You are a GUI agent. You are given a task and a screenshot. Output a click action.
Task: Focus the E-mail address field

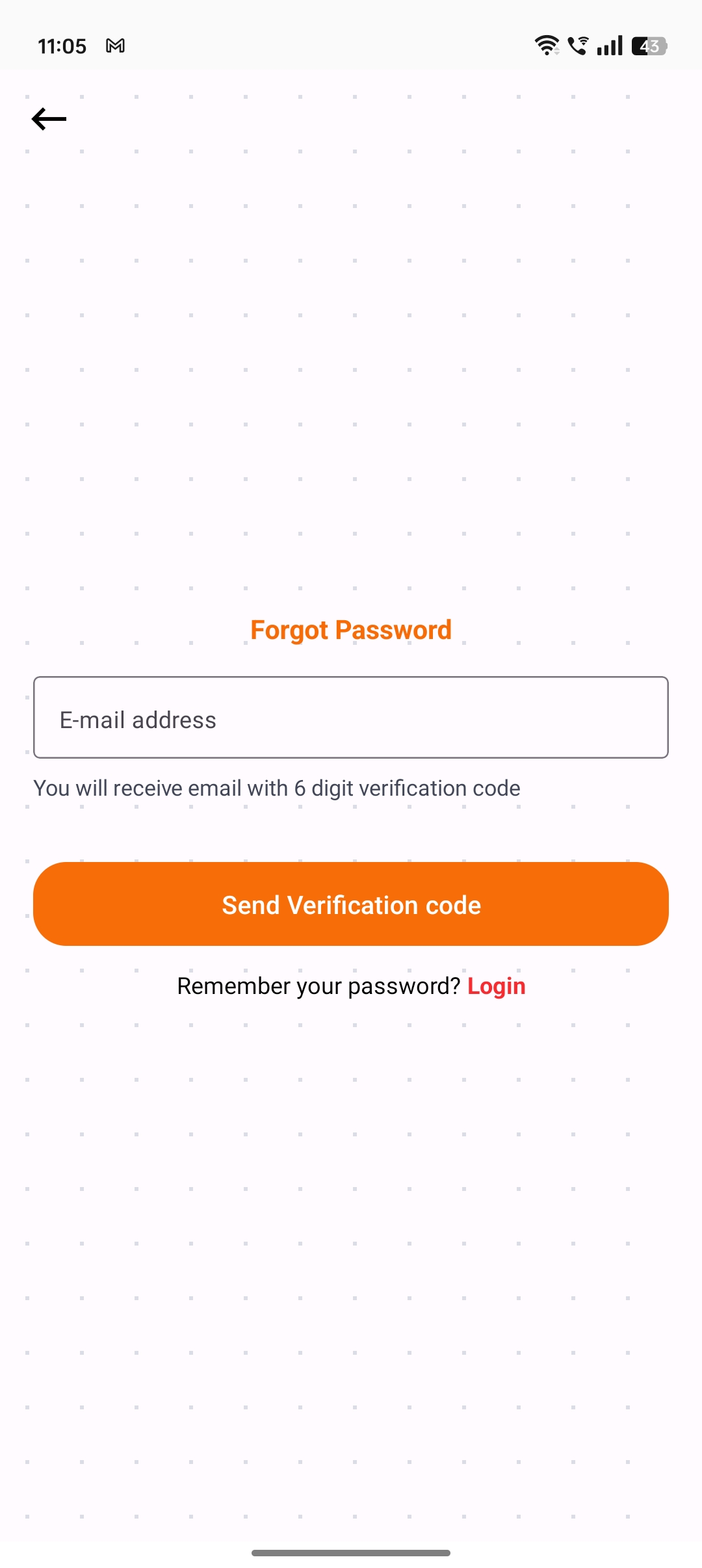coord(351,718)
